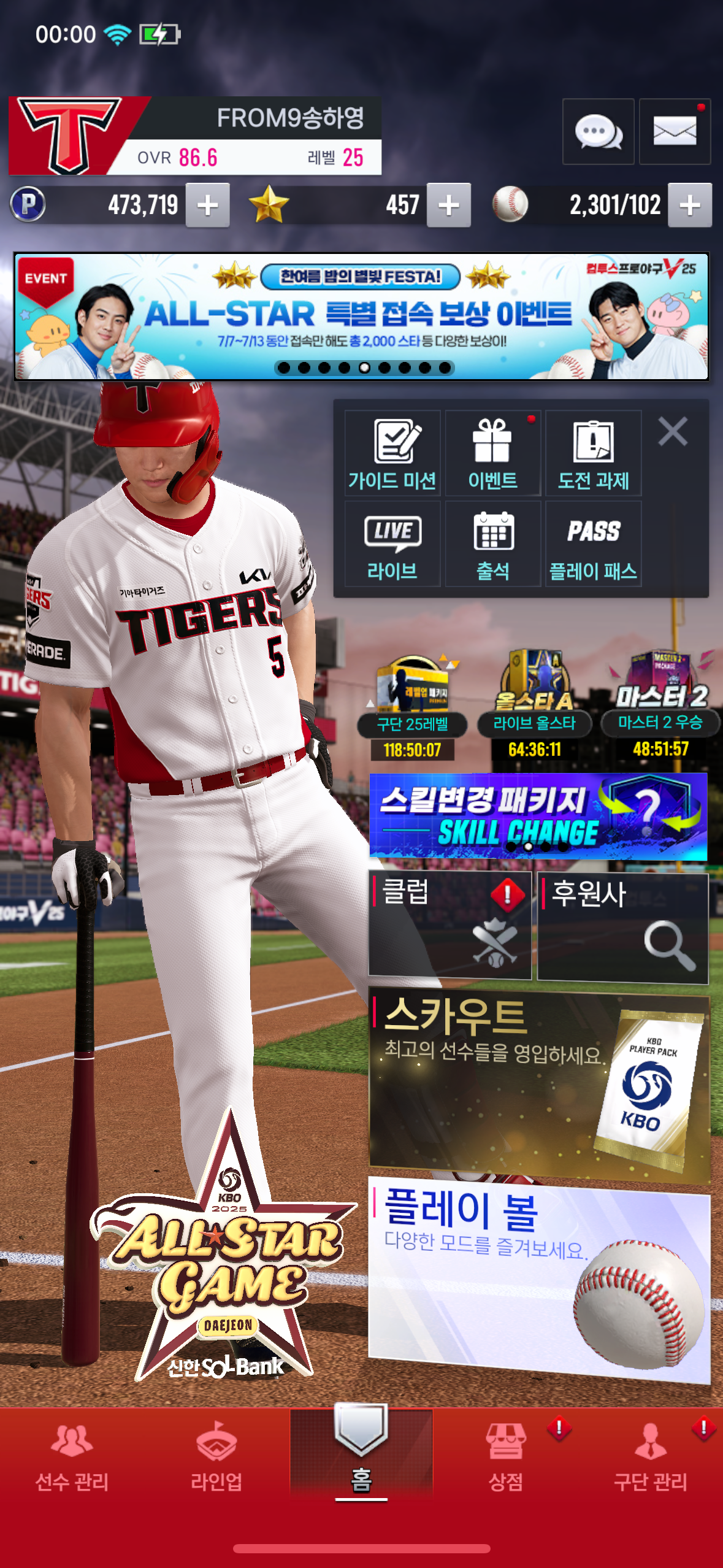Screen dimensions: 723x1568
Task: Open 플레이 패스 (PASS)
Action: coord(593,544)
